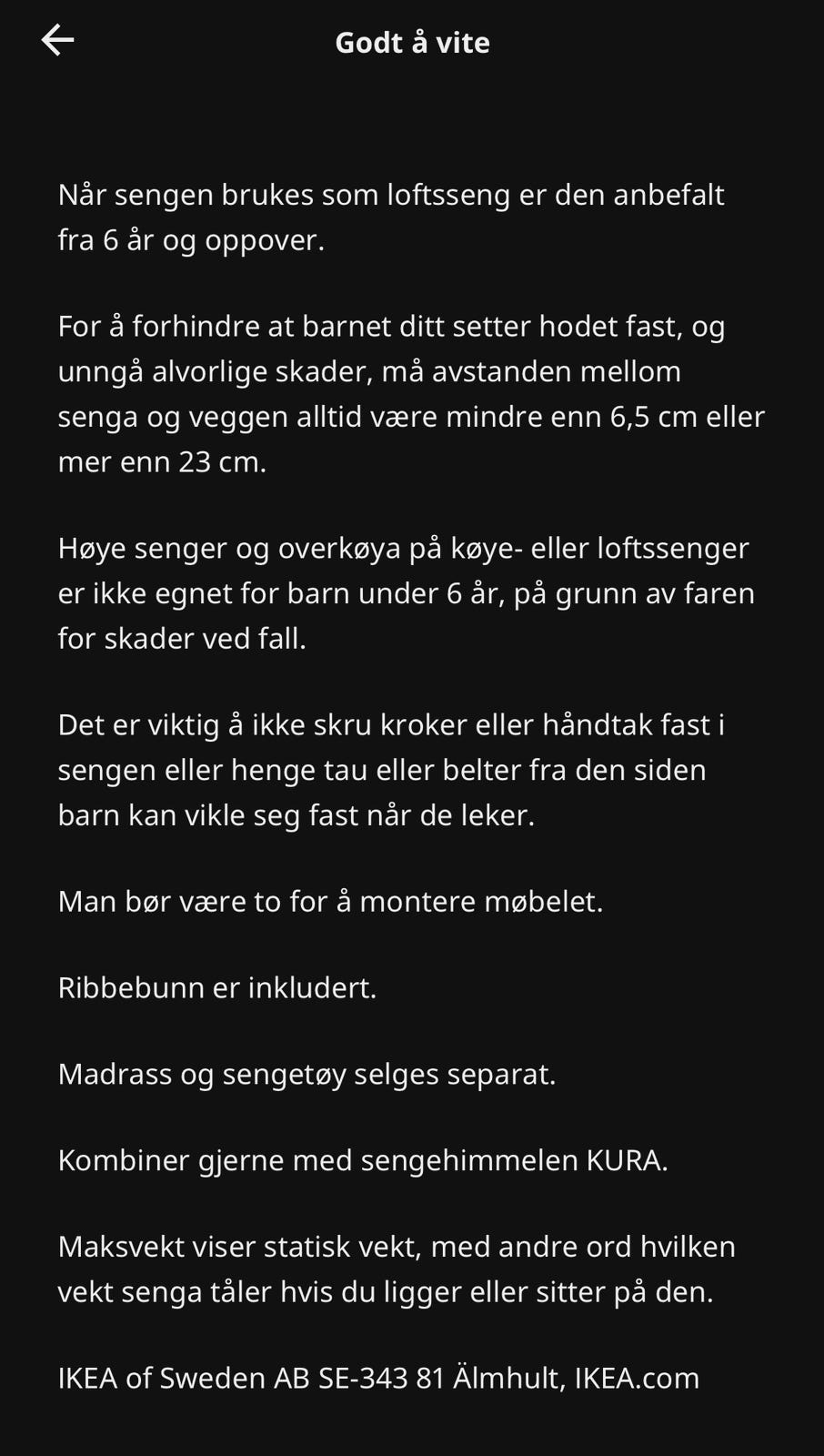Tap the montere møbelet sentence

click(331, 901)
